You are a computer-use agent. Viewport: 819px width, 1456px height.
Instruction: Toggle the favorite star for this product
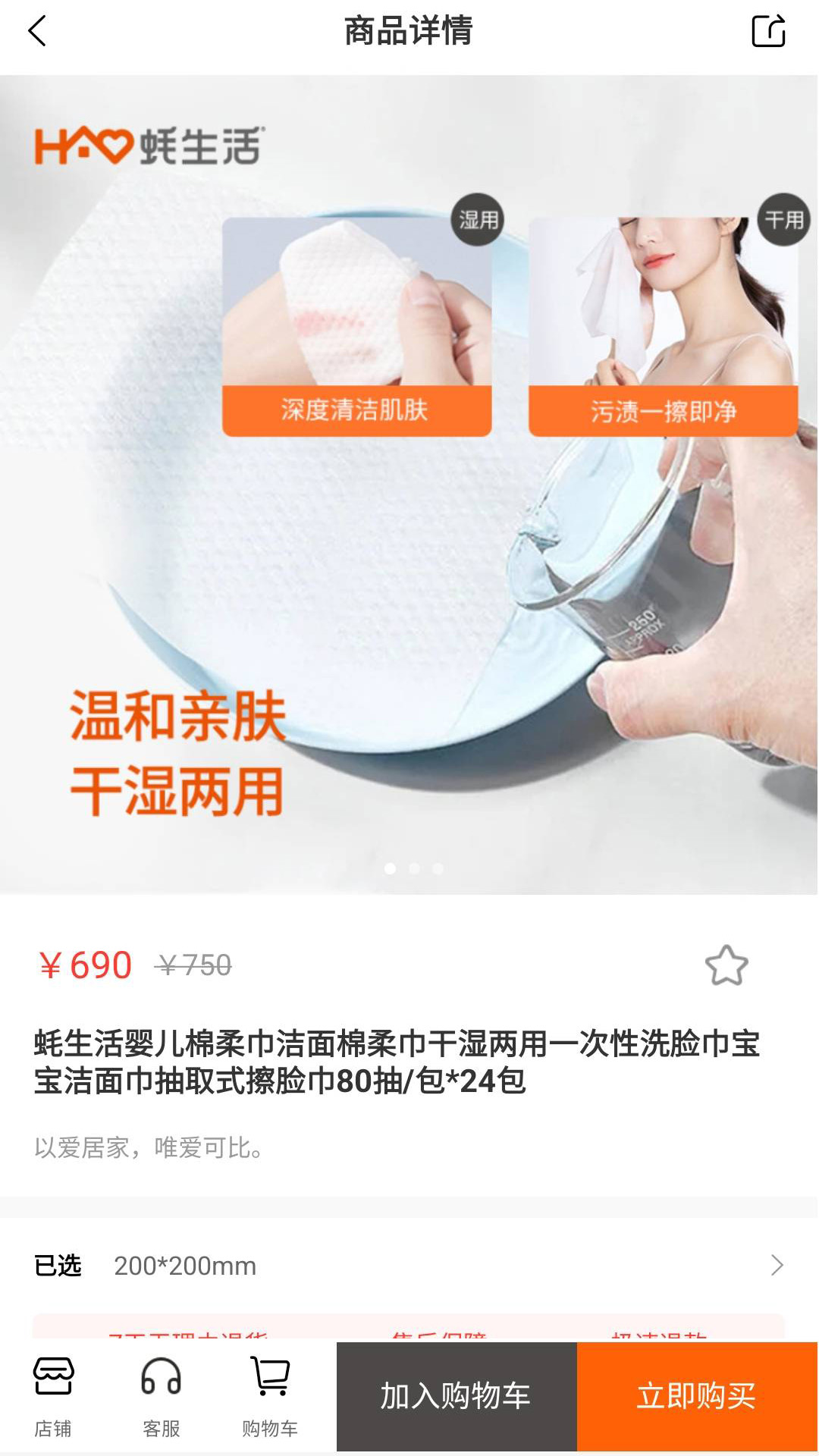[727, 964]
